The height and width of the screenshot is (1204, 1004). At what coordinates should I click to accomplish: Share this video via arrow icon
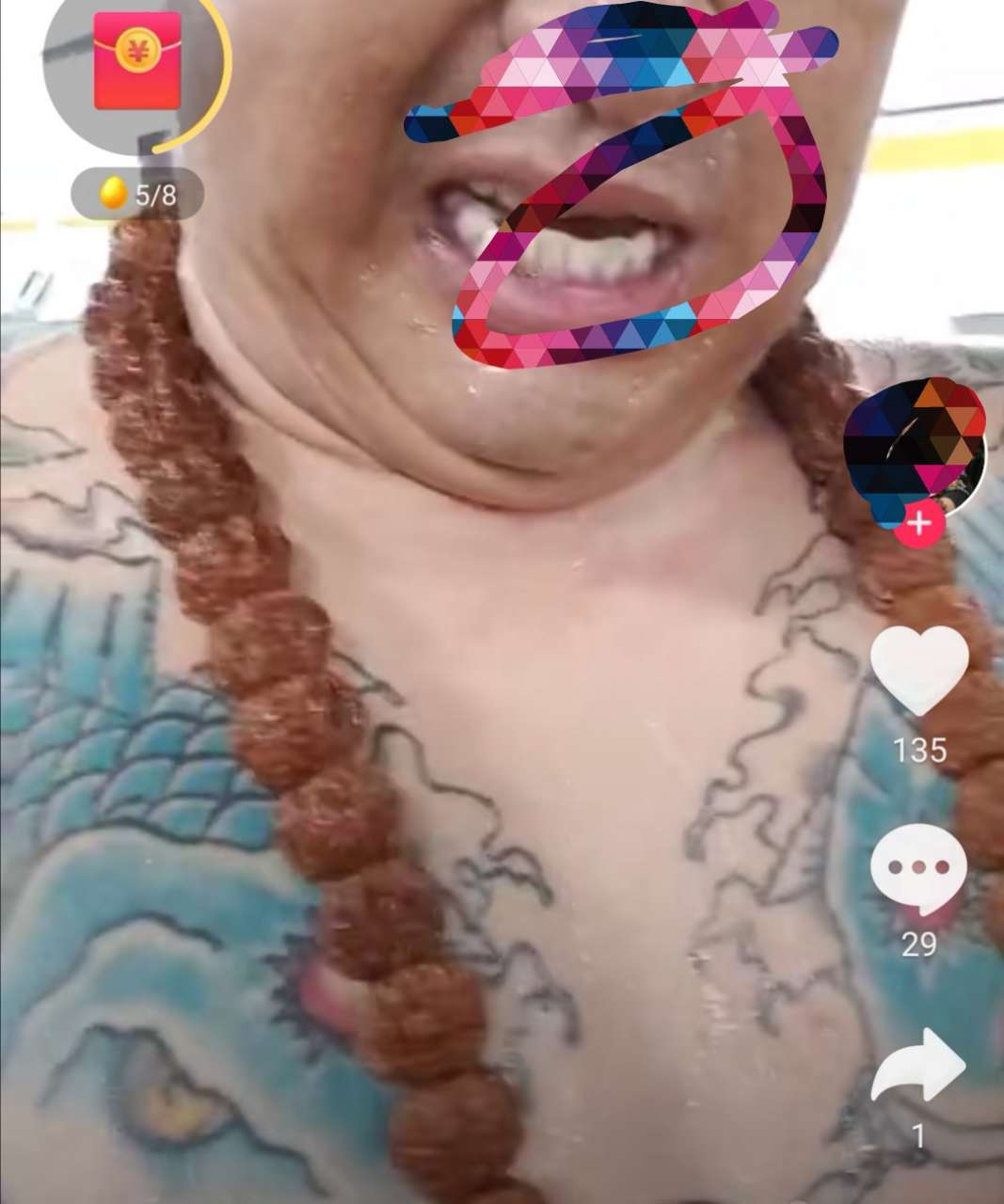click(x=918, y=1066)
